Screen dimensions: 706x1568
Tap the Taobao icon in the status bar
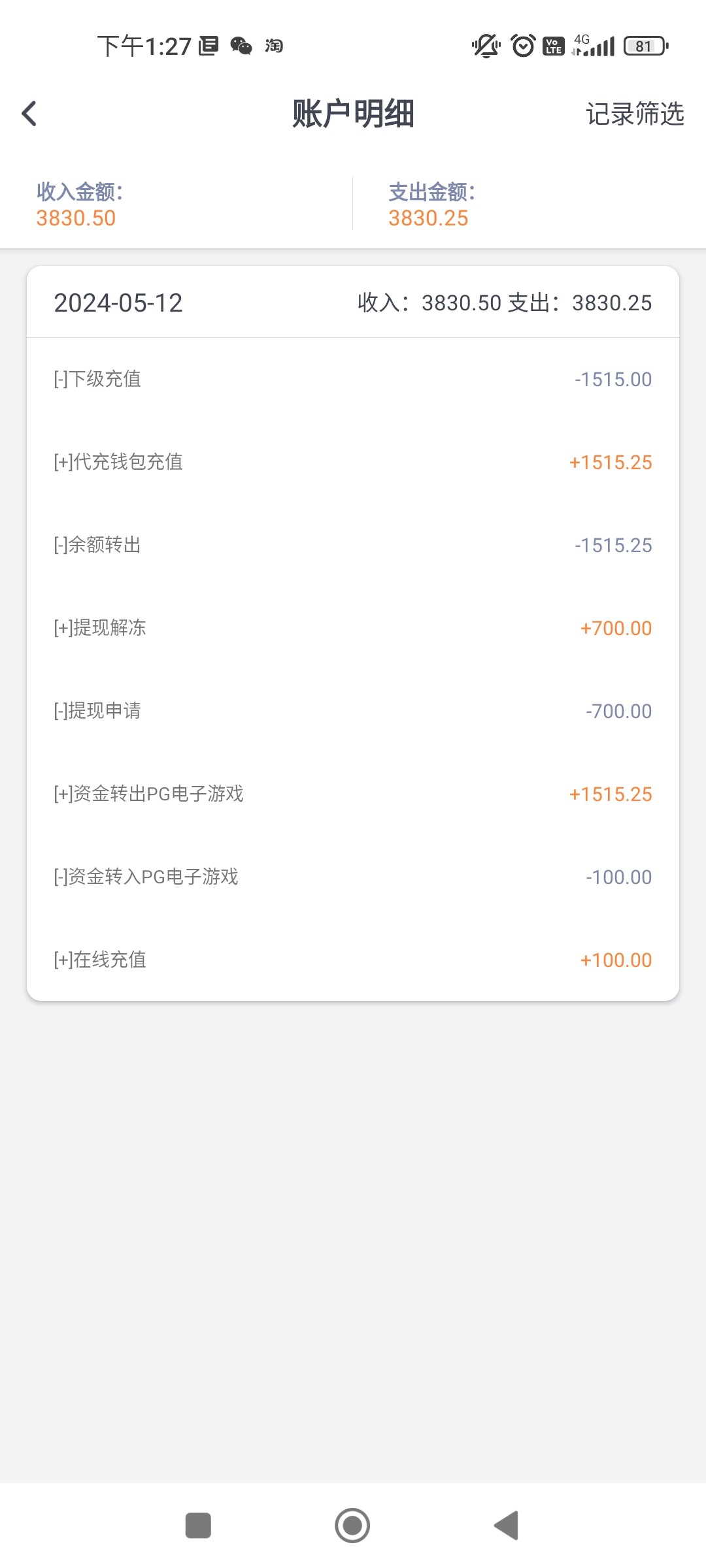click(x=275, y=46)
